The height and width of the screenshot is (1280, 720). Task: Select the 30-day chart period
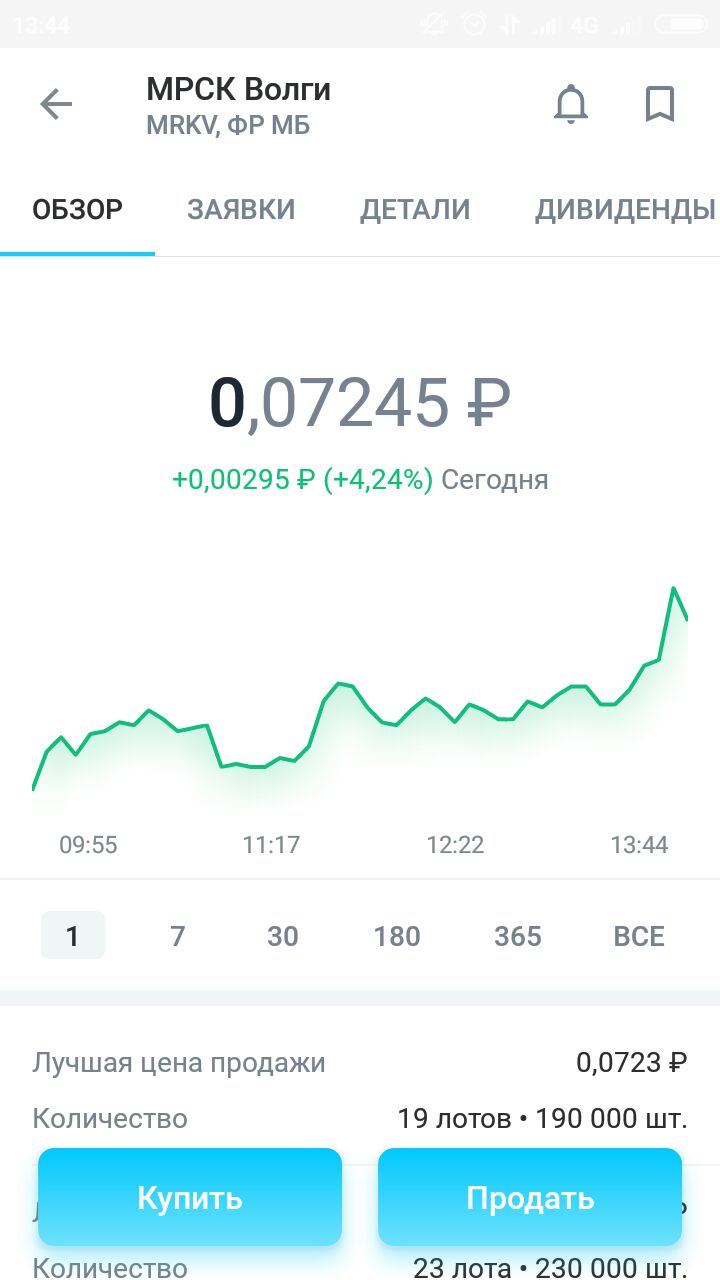coord(283,936)
